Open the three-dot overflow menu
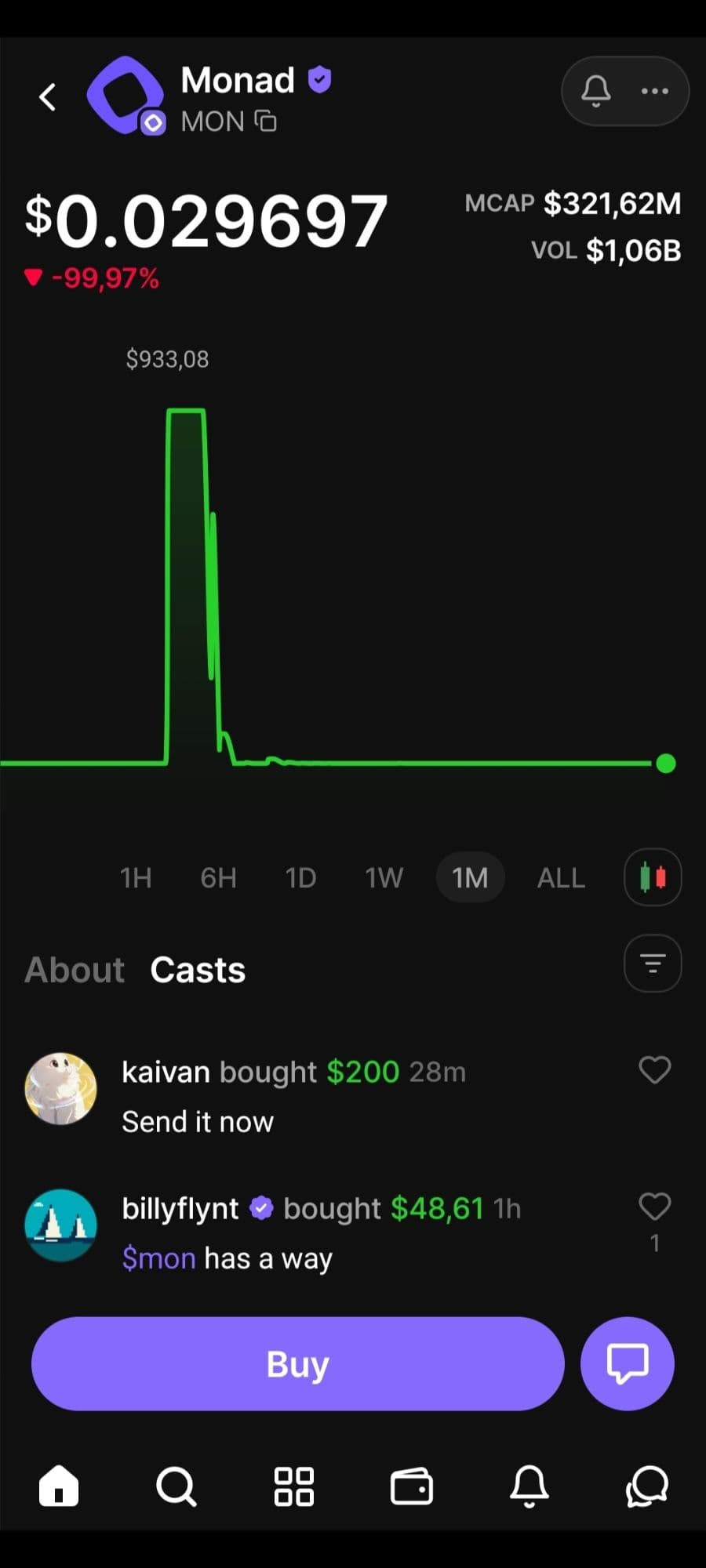706x1568 pixels. click(655, 91)
